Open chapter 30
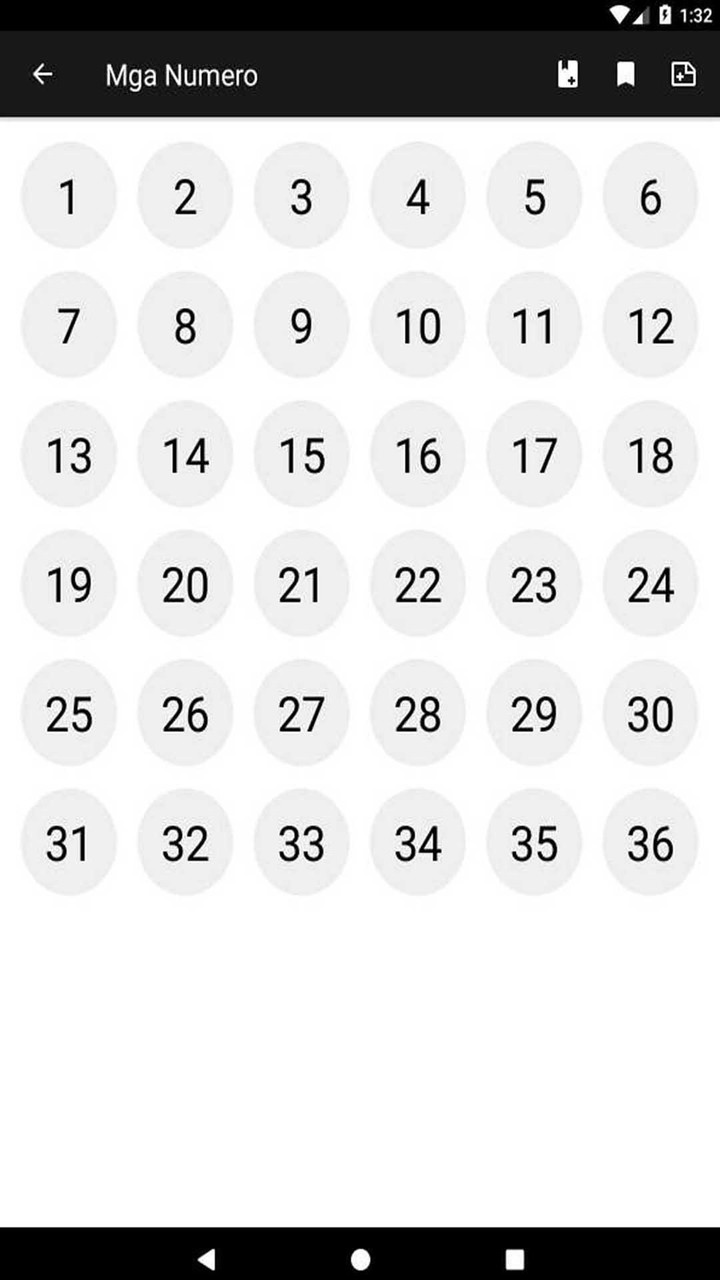The image size is (720, 1280). coord(650,714)
